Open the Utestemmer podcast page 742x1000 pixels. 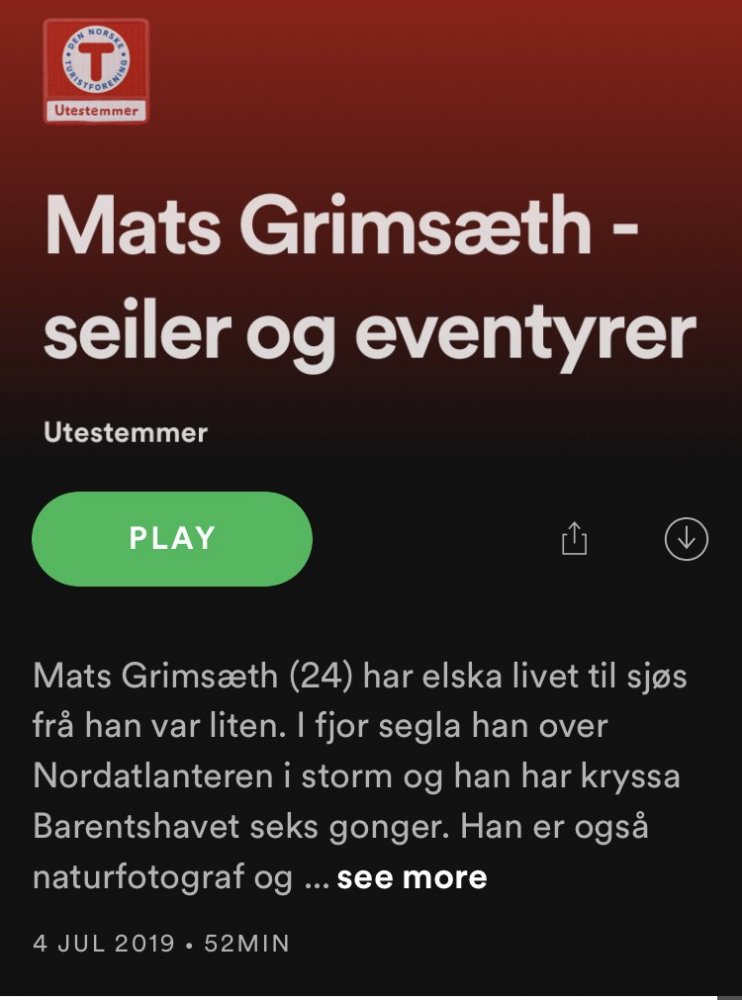click(126, 433)
